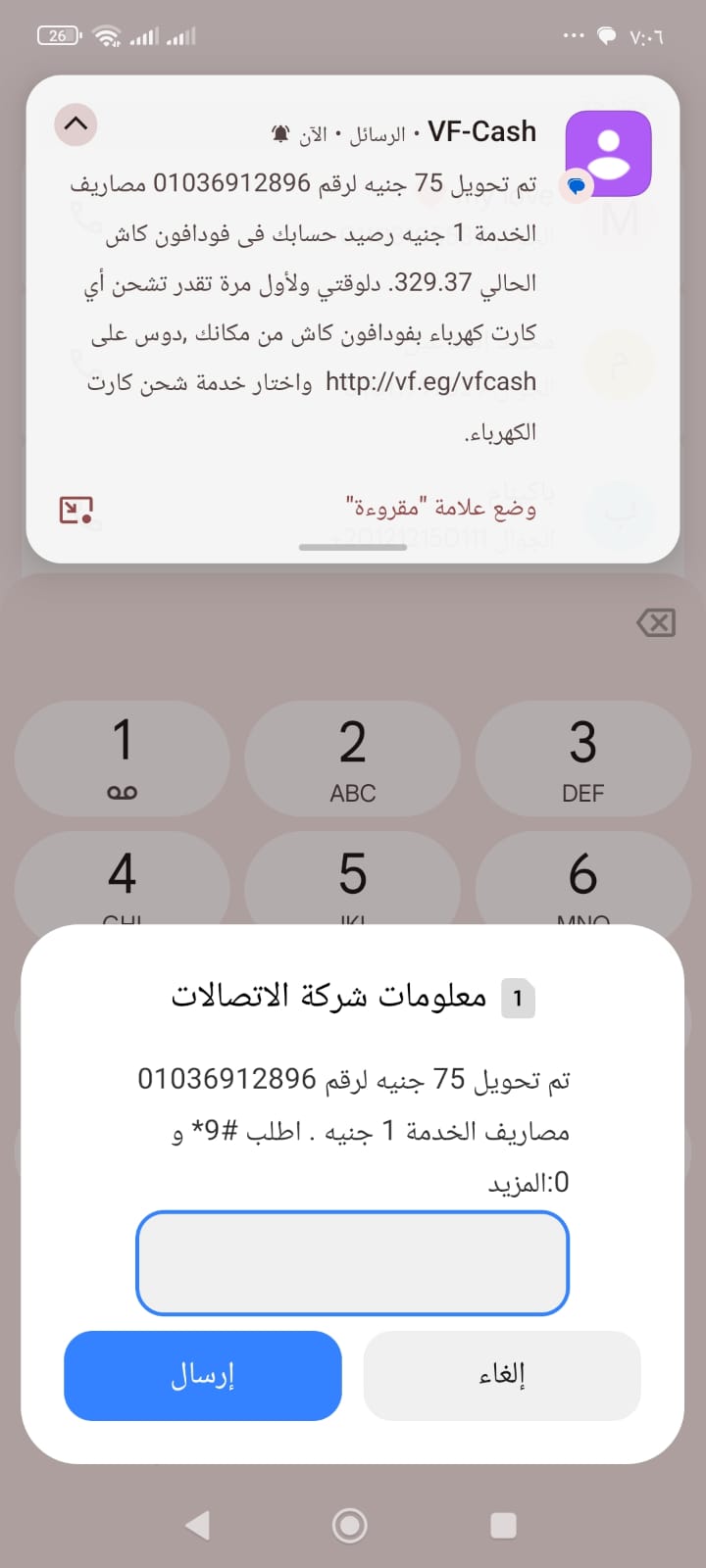Tap the notification bell icon
706x1568 pixels.
281,132
